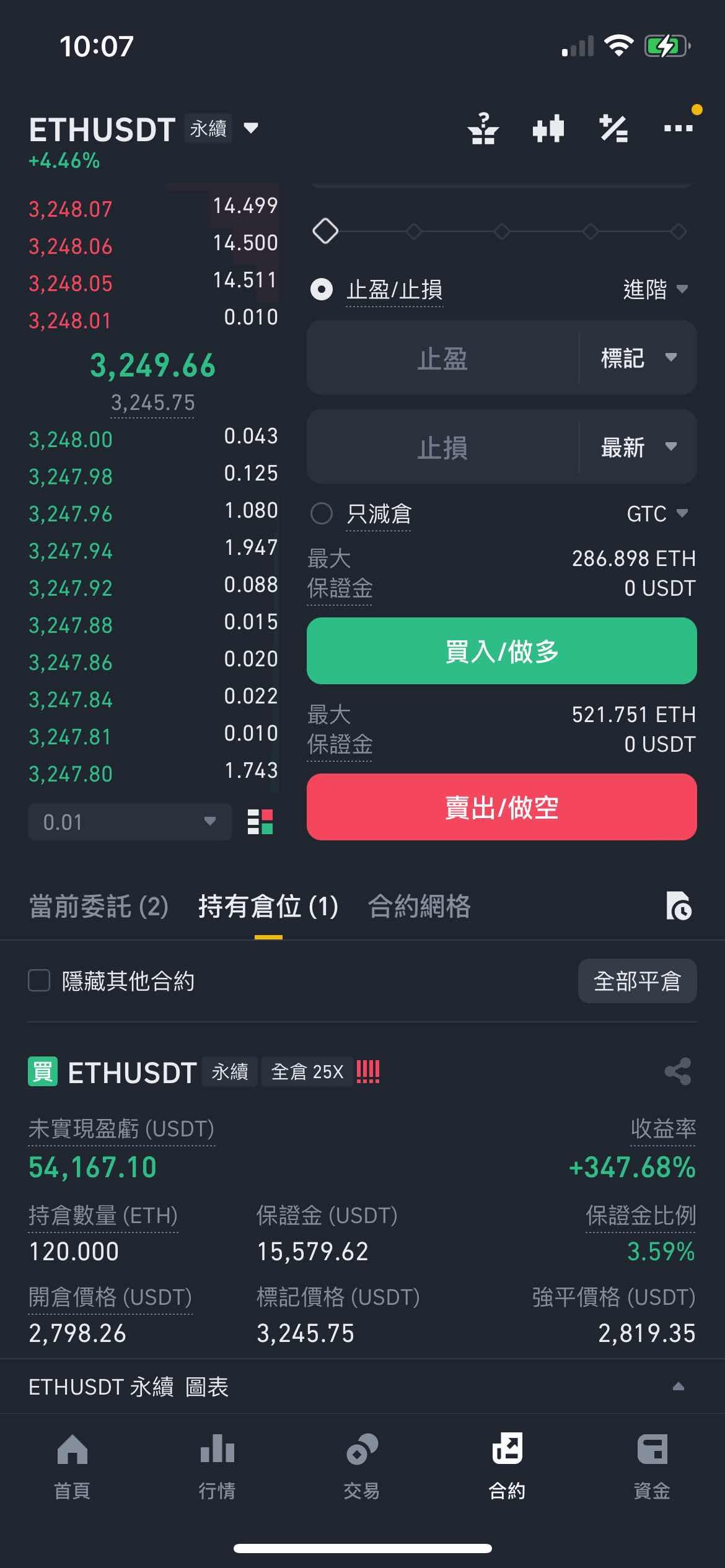Screen dimensions: 725x1568
Task: Tap 全部平倉 to close all positions
Action: (x=637, y=981)
